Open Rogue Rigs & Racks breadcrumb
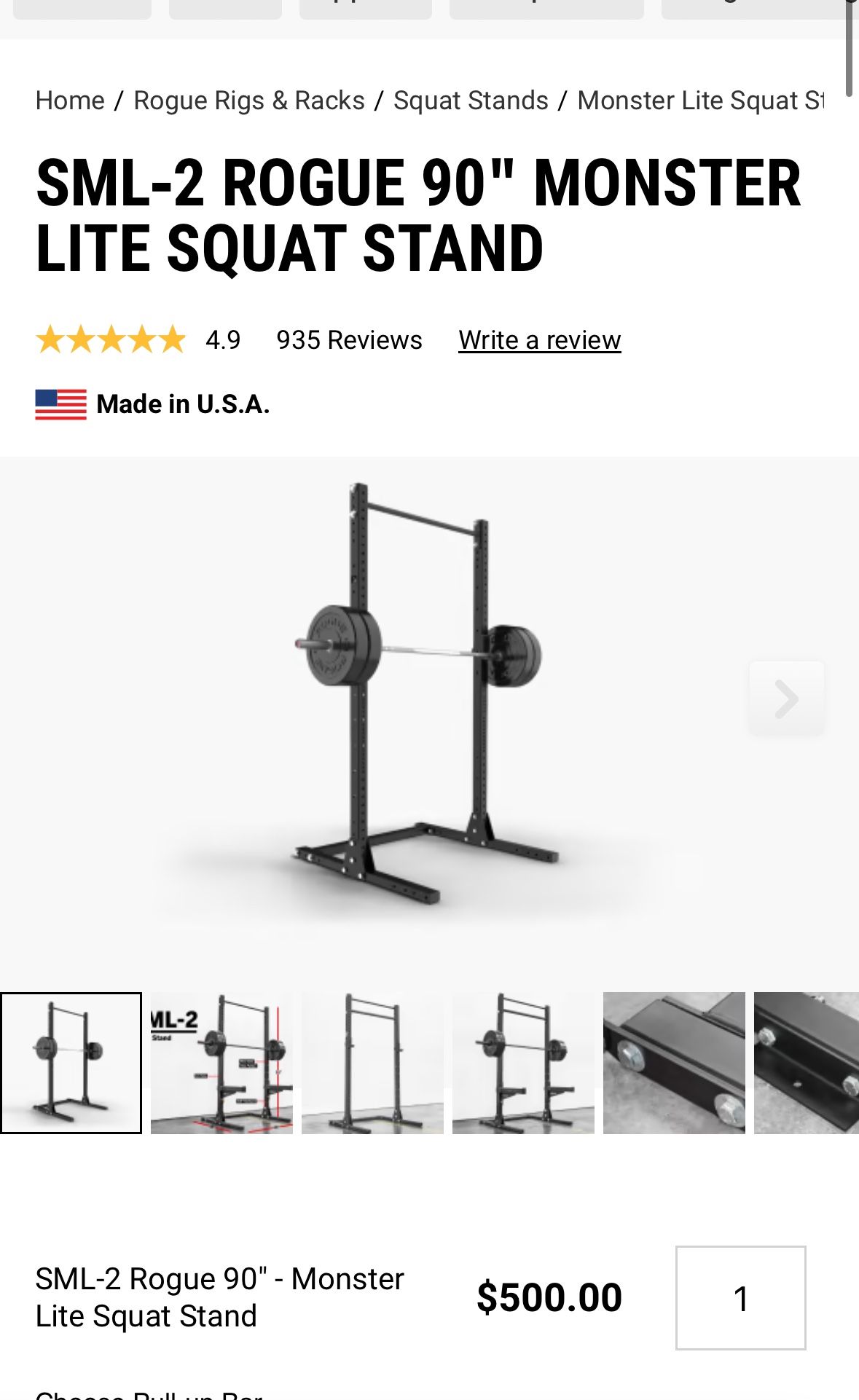The image size is (859, 1400). click(249, 101)
